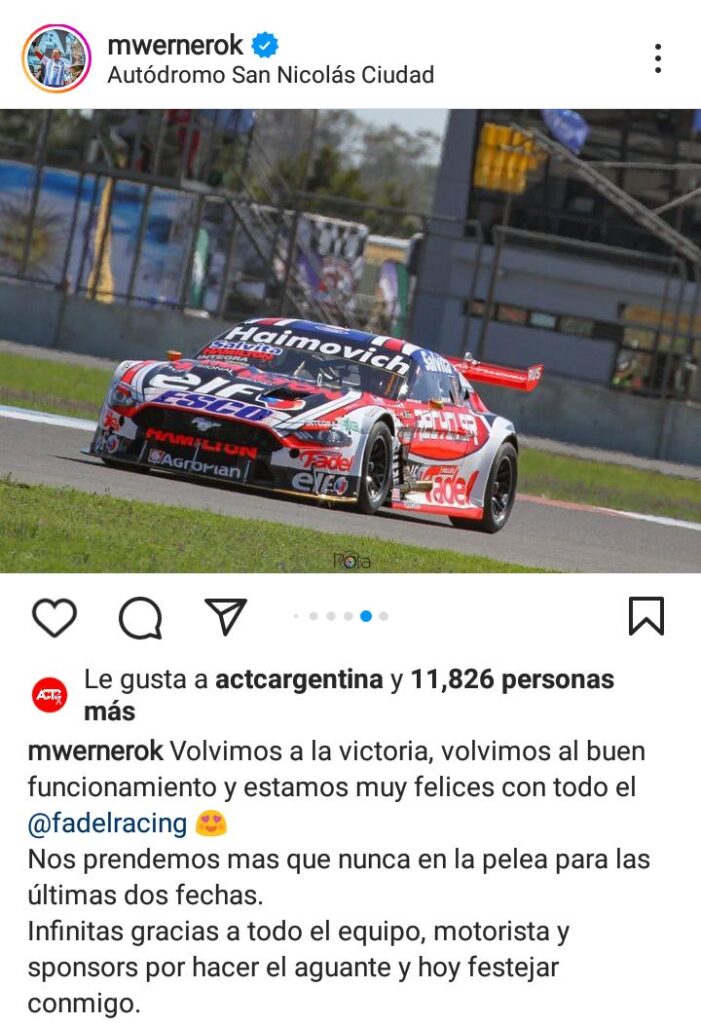Open the race car photo in the post

pyautogui.click(x=350, y=340)
